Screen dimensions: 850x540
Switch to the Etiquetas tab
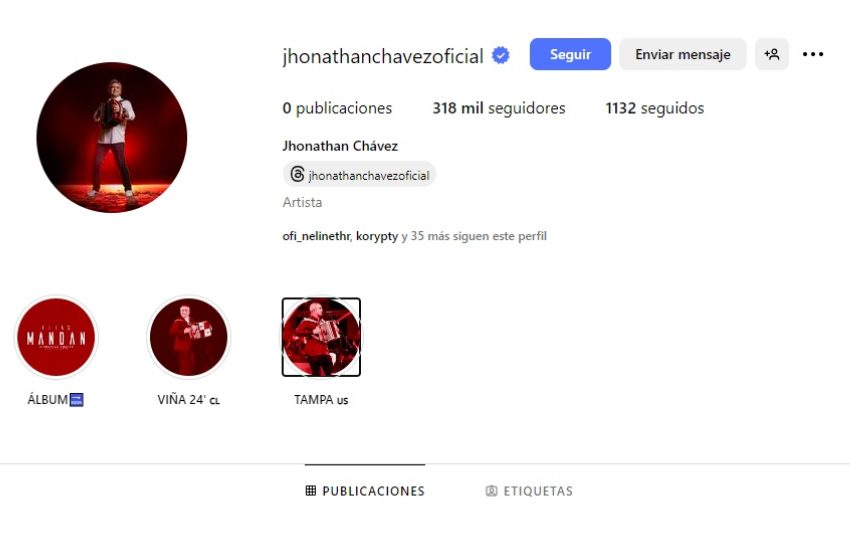(x=529, y=491)
